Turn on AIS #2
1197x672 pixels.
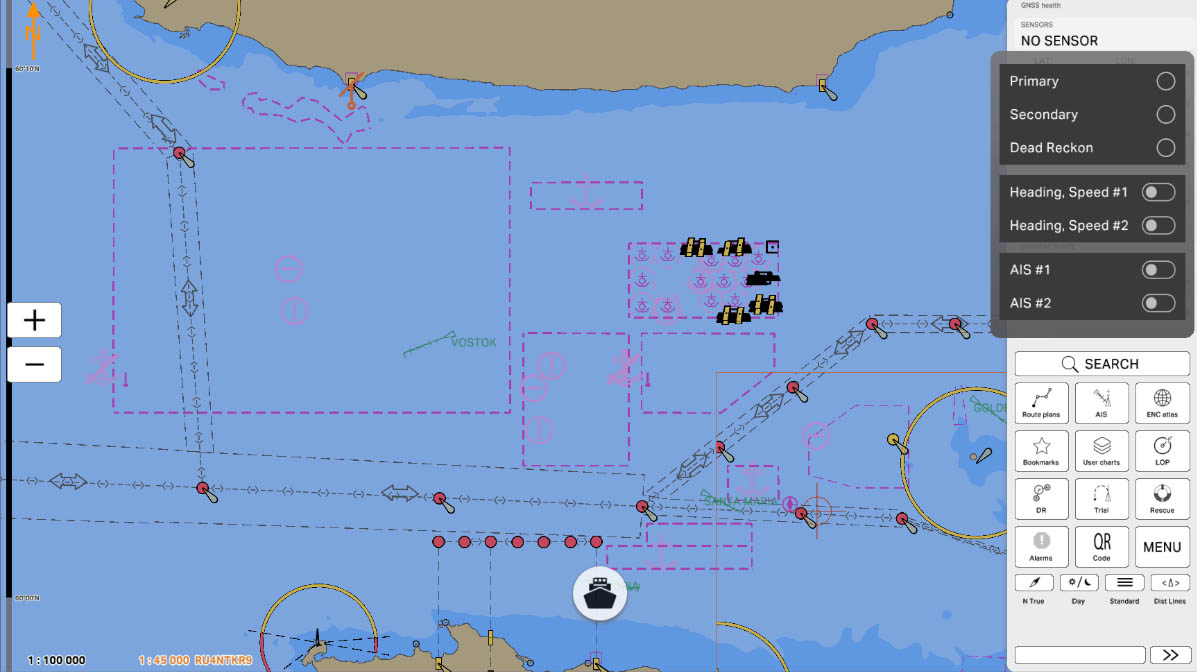coord(1157,303)
